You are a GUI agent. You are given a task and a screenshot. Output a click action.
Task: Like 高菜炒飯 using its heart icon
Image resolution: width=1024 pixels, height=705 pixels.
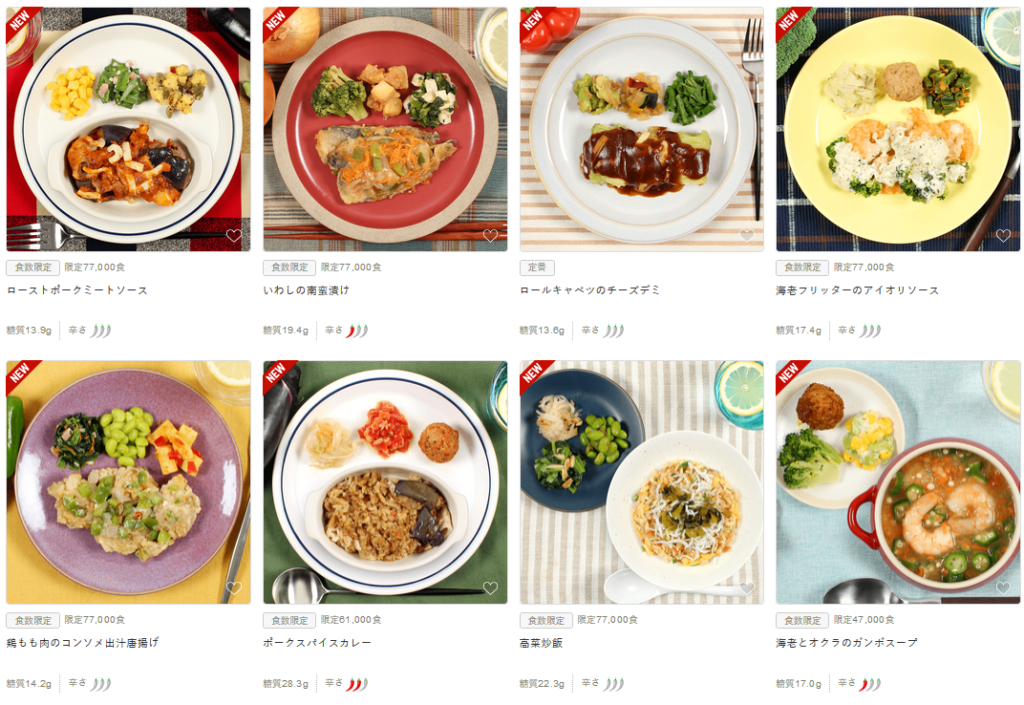[746, 588]
